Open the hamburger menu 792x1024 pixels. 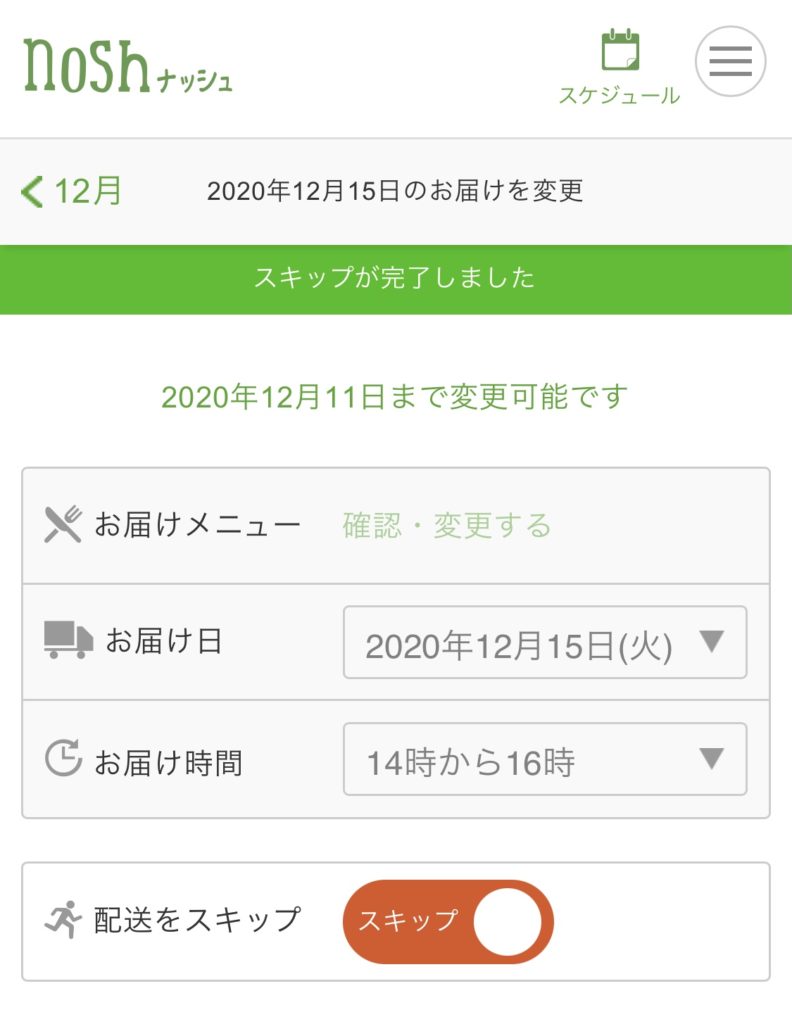pyautogui.click(x=730, y=62)
